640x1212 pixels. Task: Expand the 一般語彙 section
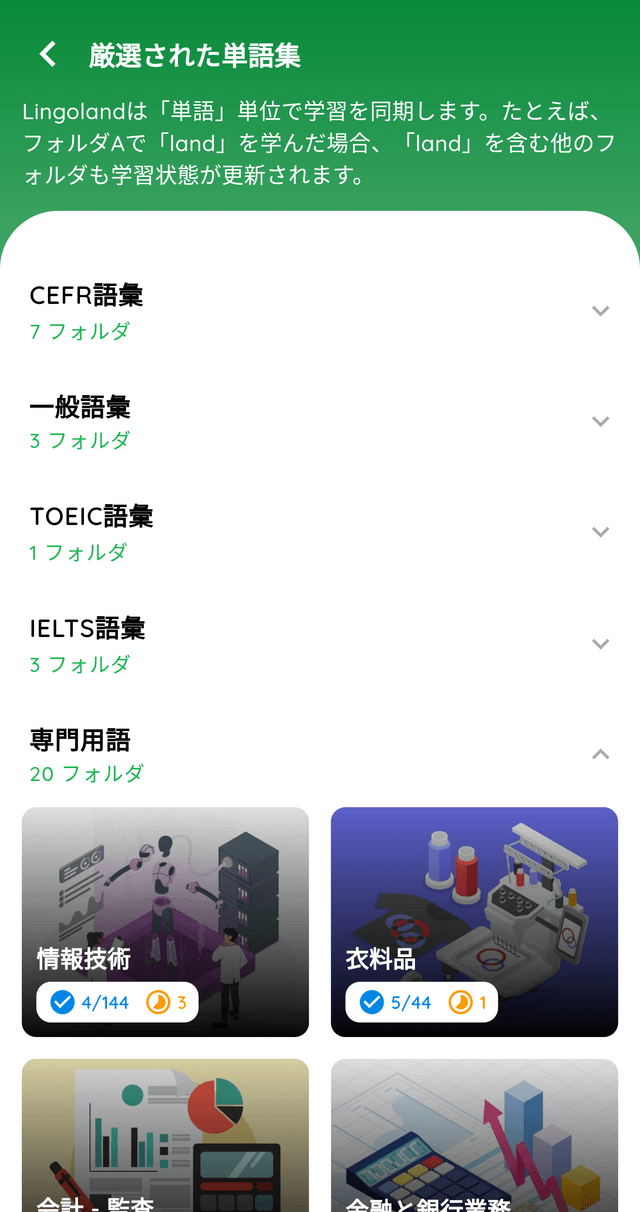click(600, 421)
